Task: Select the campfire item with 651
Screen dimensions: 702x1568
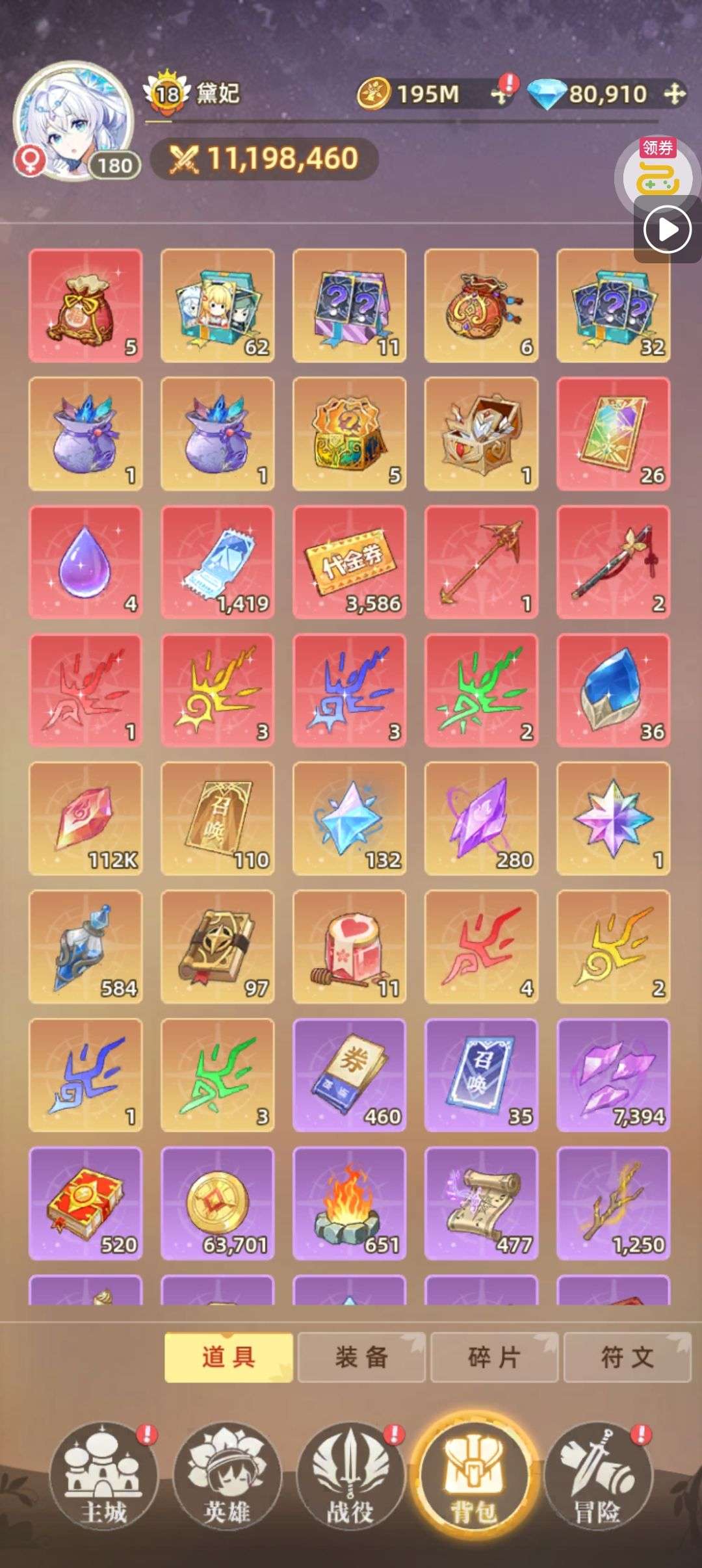Action: 350,1203
